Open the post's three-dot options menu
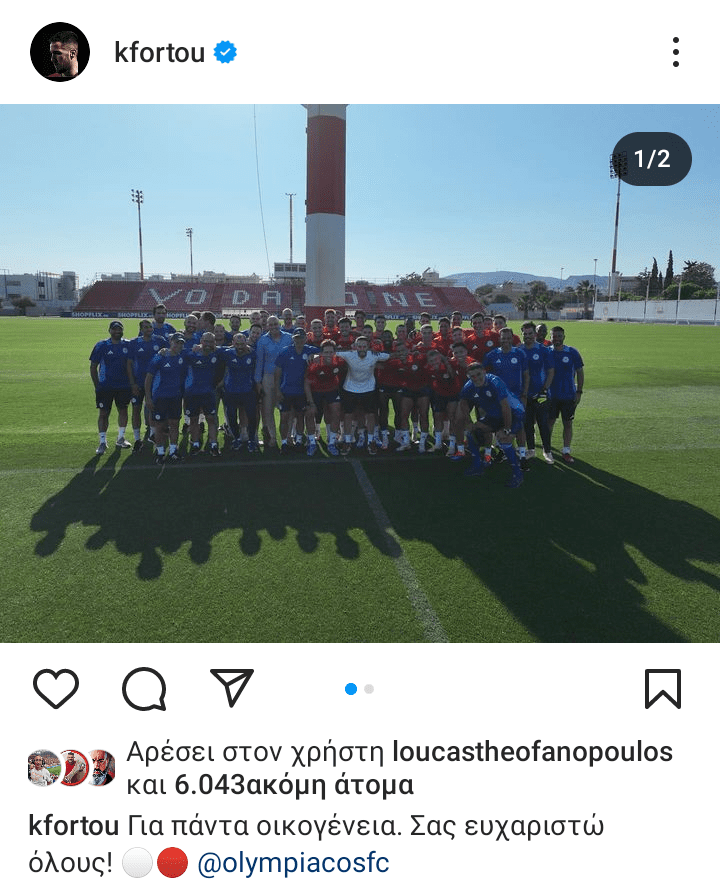The width and height of the screenshot is (720, 883). [676, 52]
